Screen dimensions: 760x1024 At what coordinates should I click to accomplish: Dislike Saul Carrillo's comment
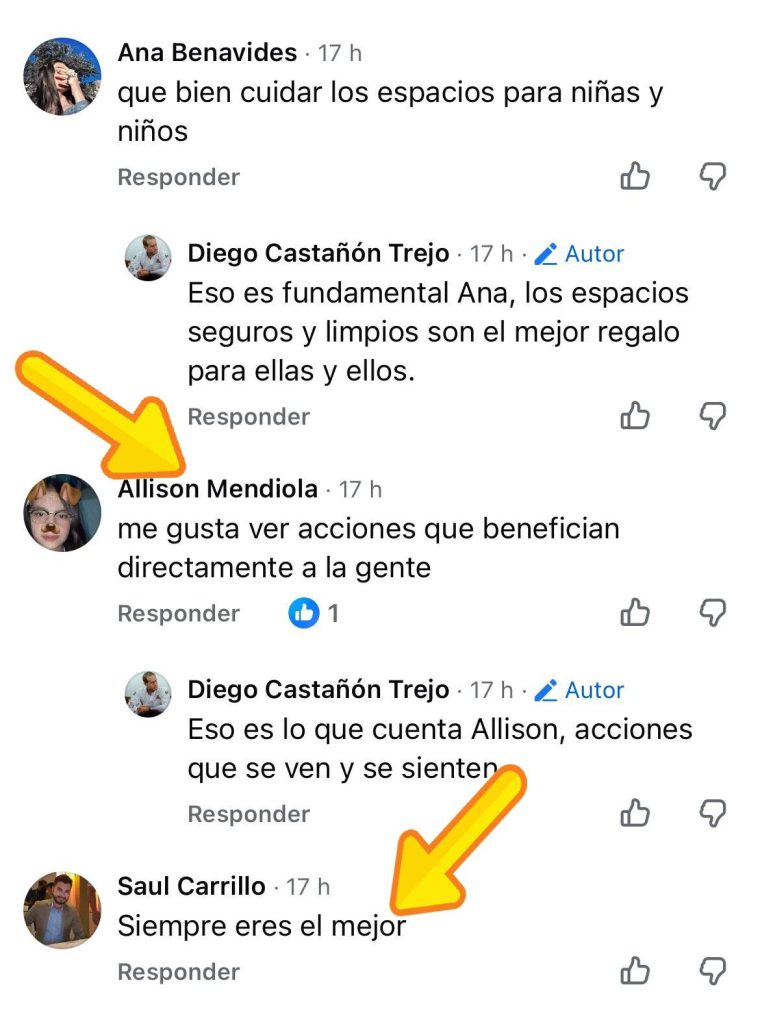(x=712, y=971)
